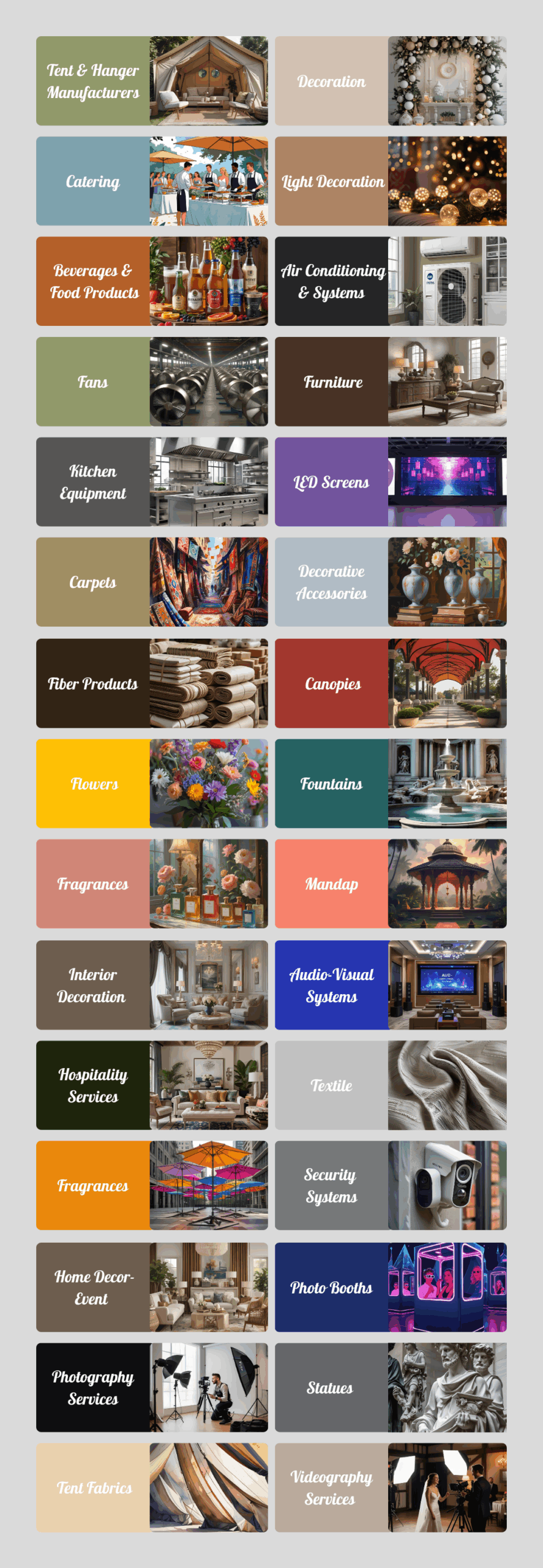Open the Kitchen Equipment card
543x1568 pixels.
click(x=152, y=481)
